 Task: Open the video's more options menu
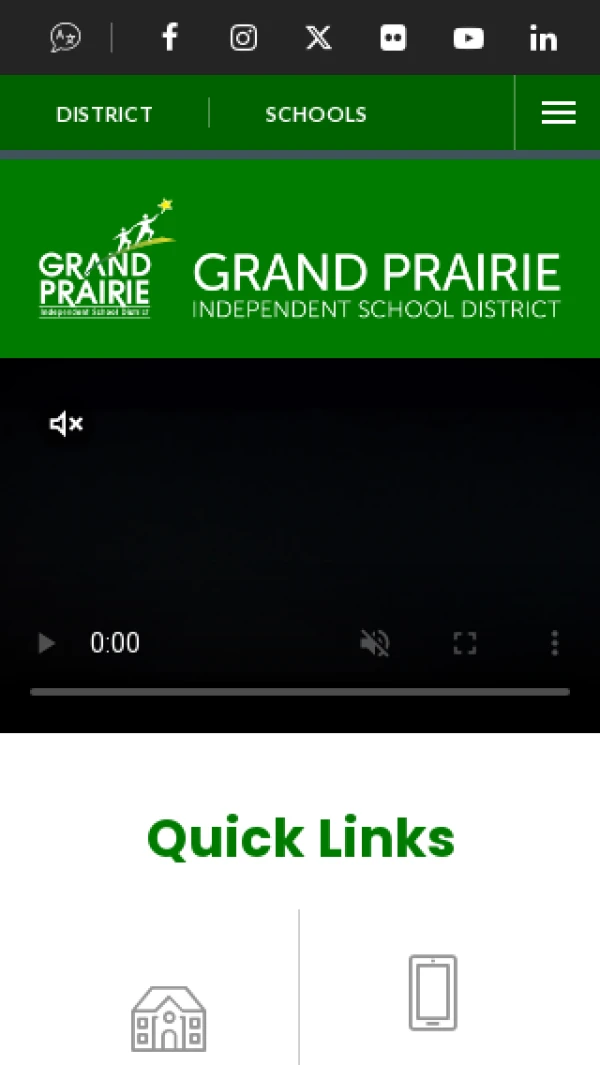click(x=554, y=643)
